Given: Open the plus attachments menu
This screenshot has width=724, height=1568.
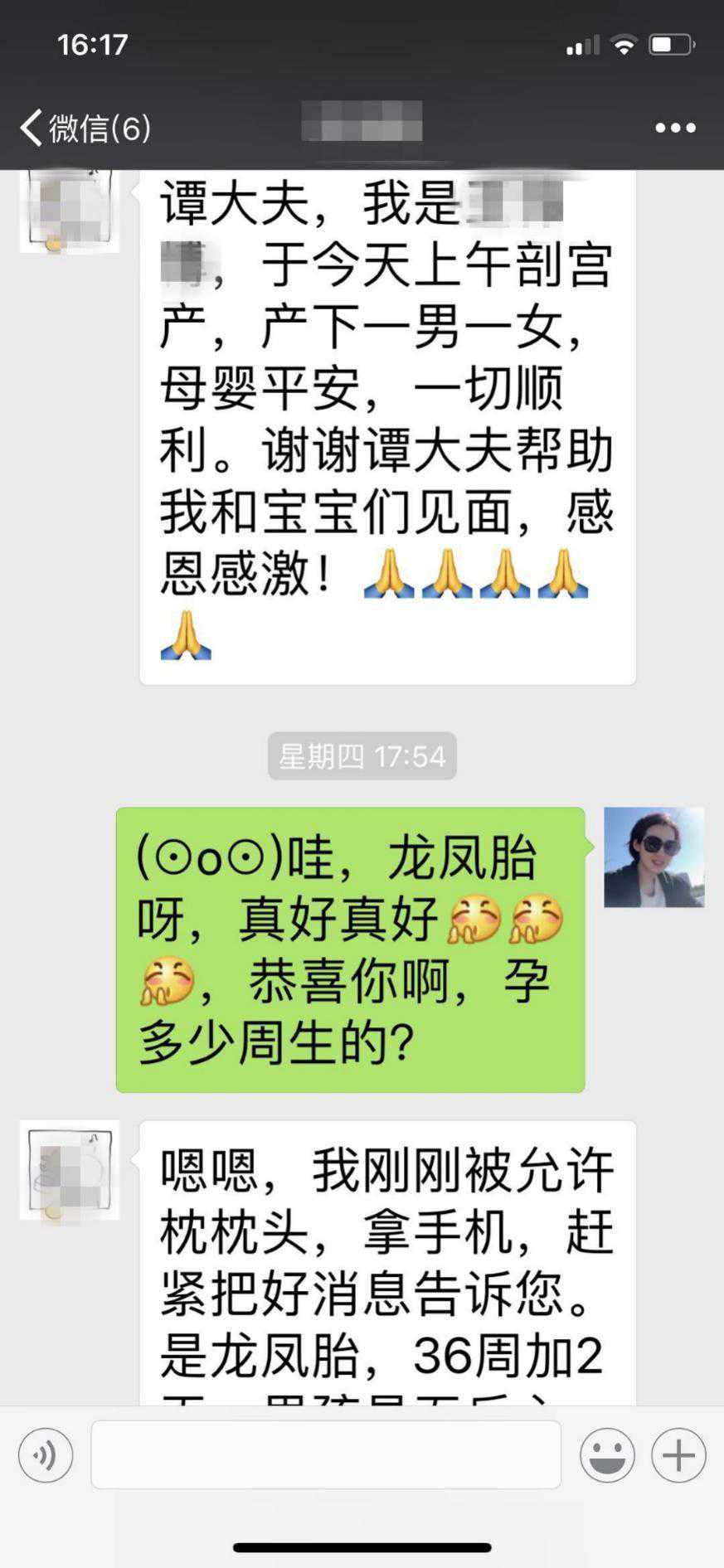Looking at the screenshot, I should (x=678, y=1454).
